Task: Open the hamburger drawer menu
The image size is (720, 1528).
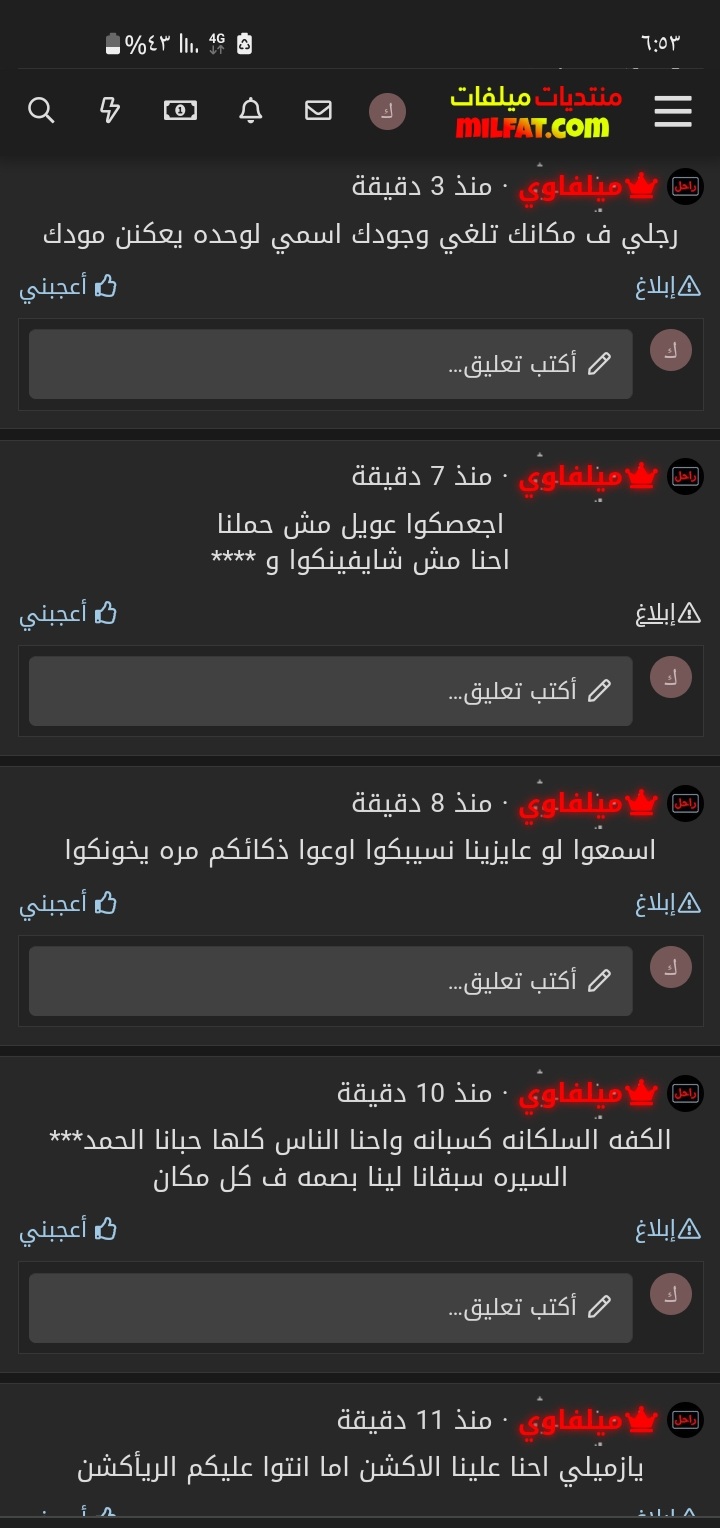Action: coord(673,111)
